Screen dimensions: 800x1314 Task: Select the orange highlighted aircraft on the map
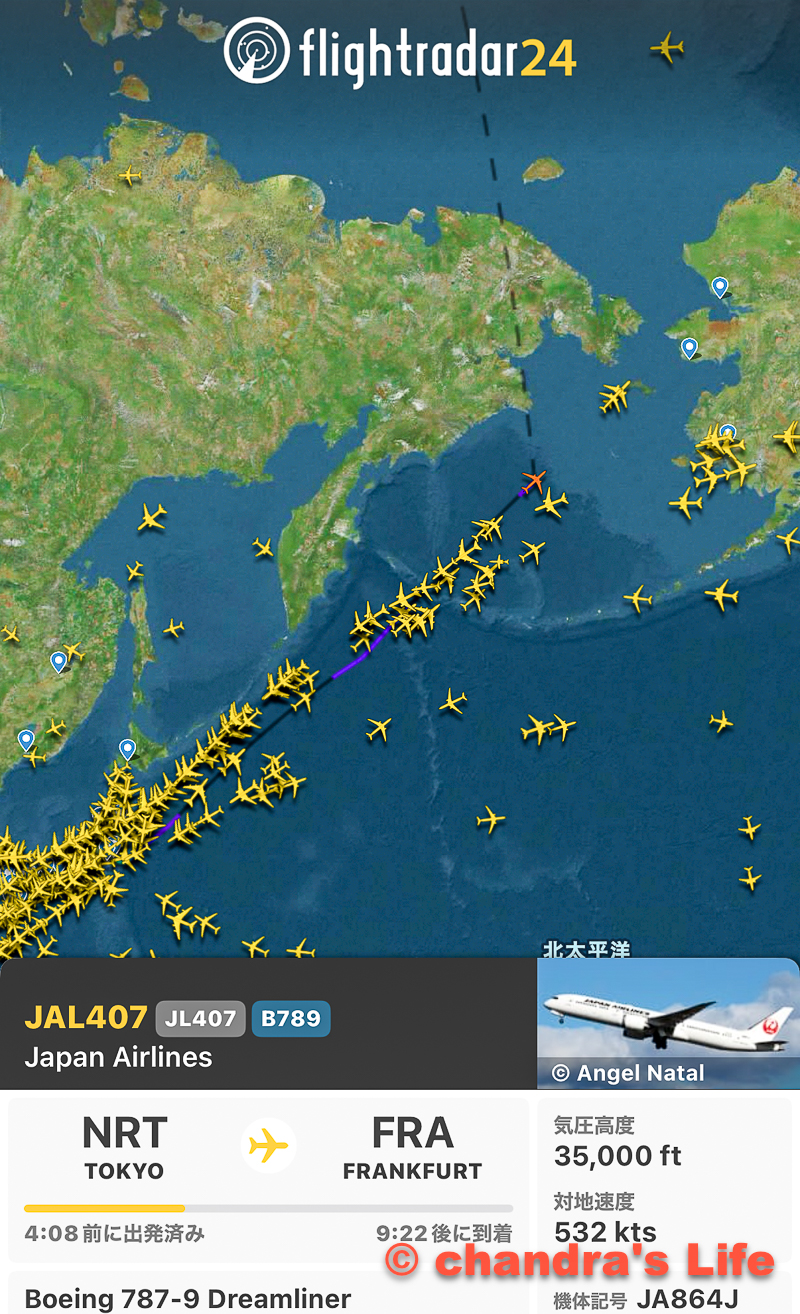click(533, 481)
